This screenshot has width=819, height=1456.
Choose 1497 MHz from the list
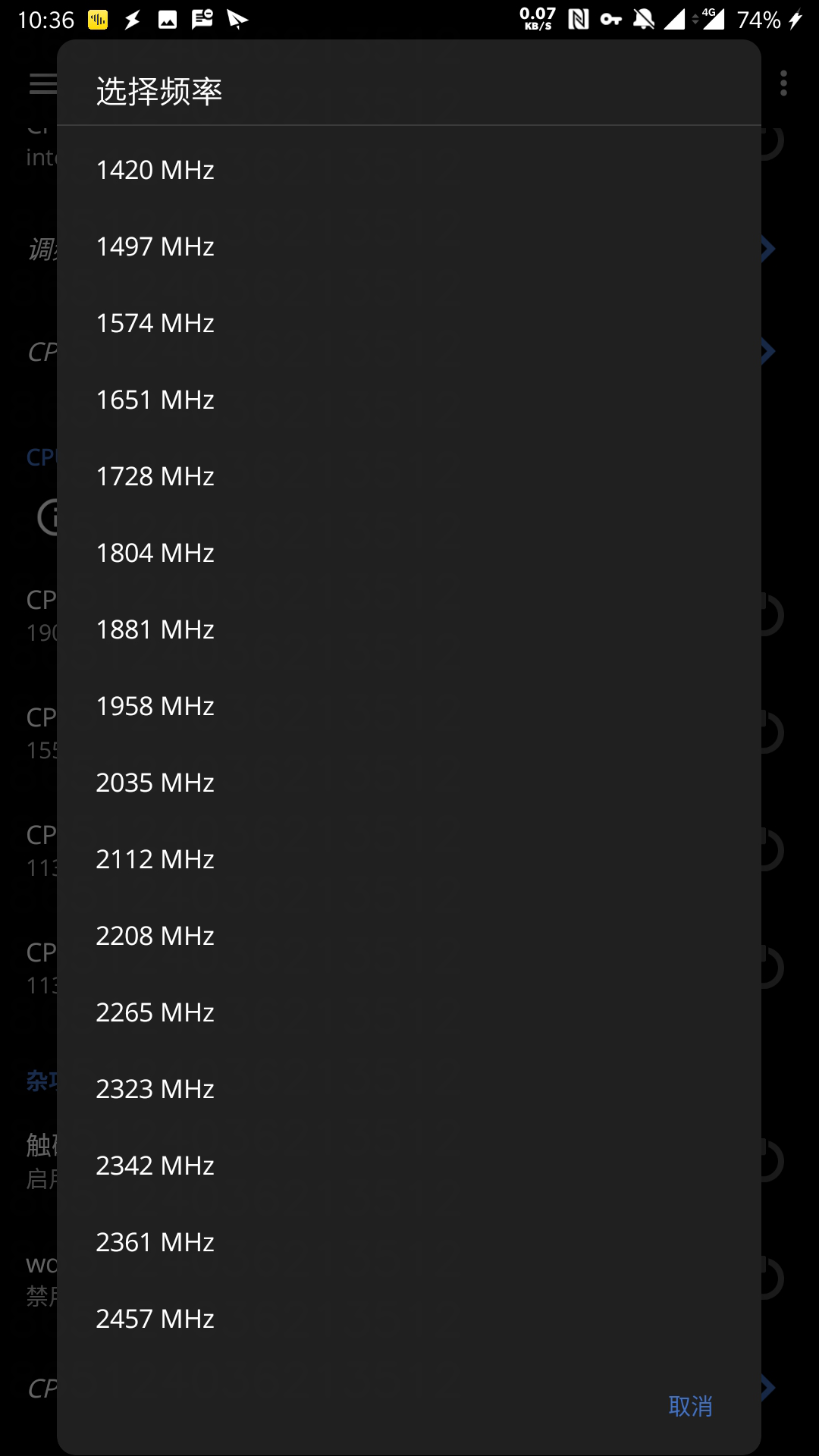tap(409, 246)
